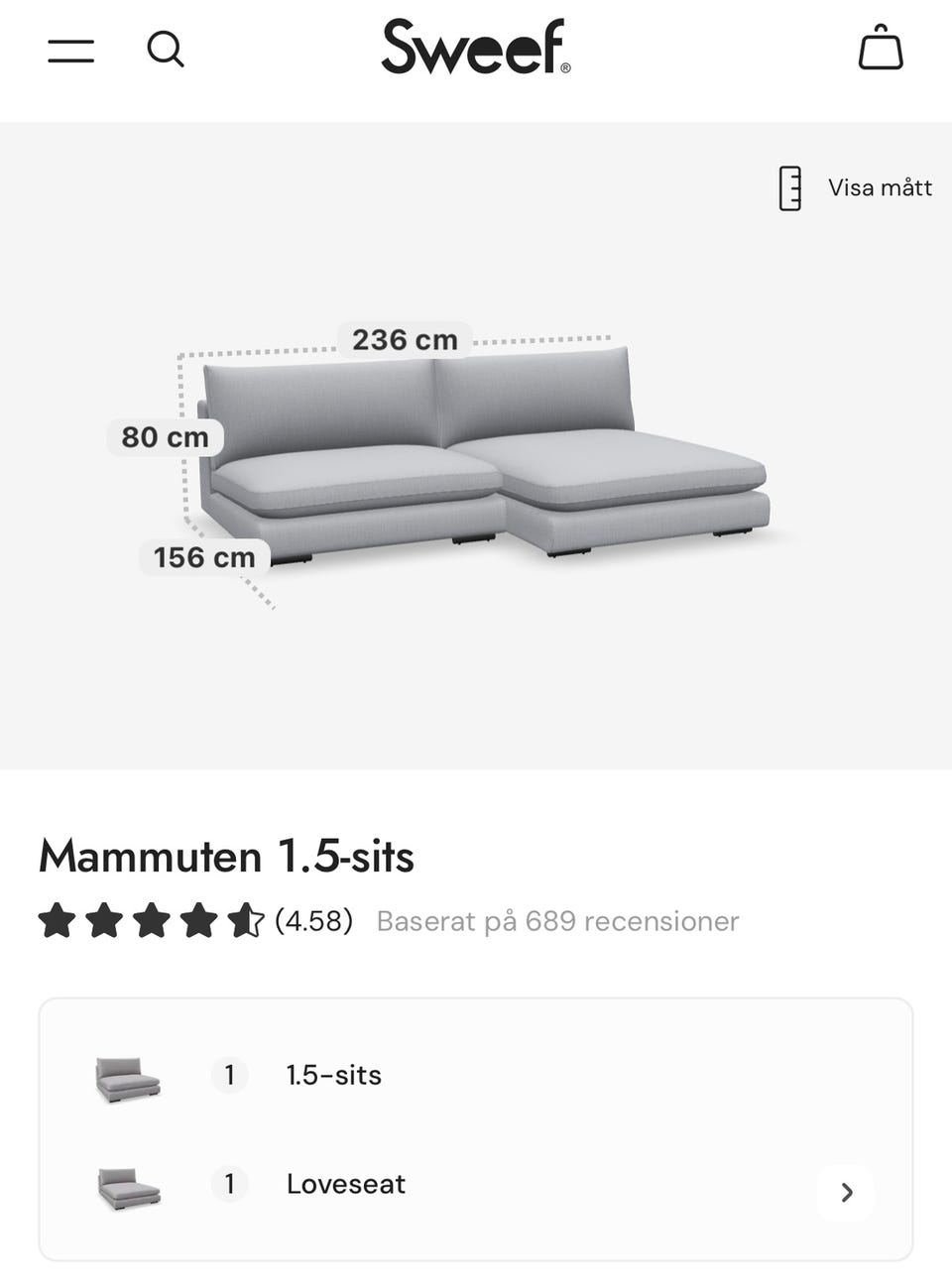View the 689 recensioner reviews
The width and height of the screenshot is (952, 1288).
[x=557, y=921]
